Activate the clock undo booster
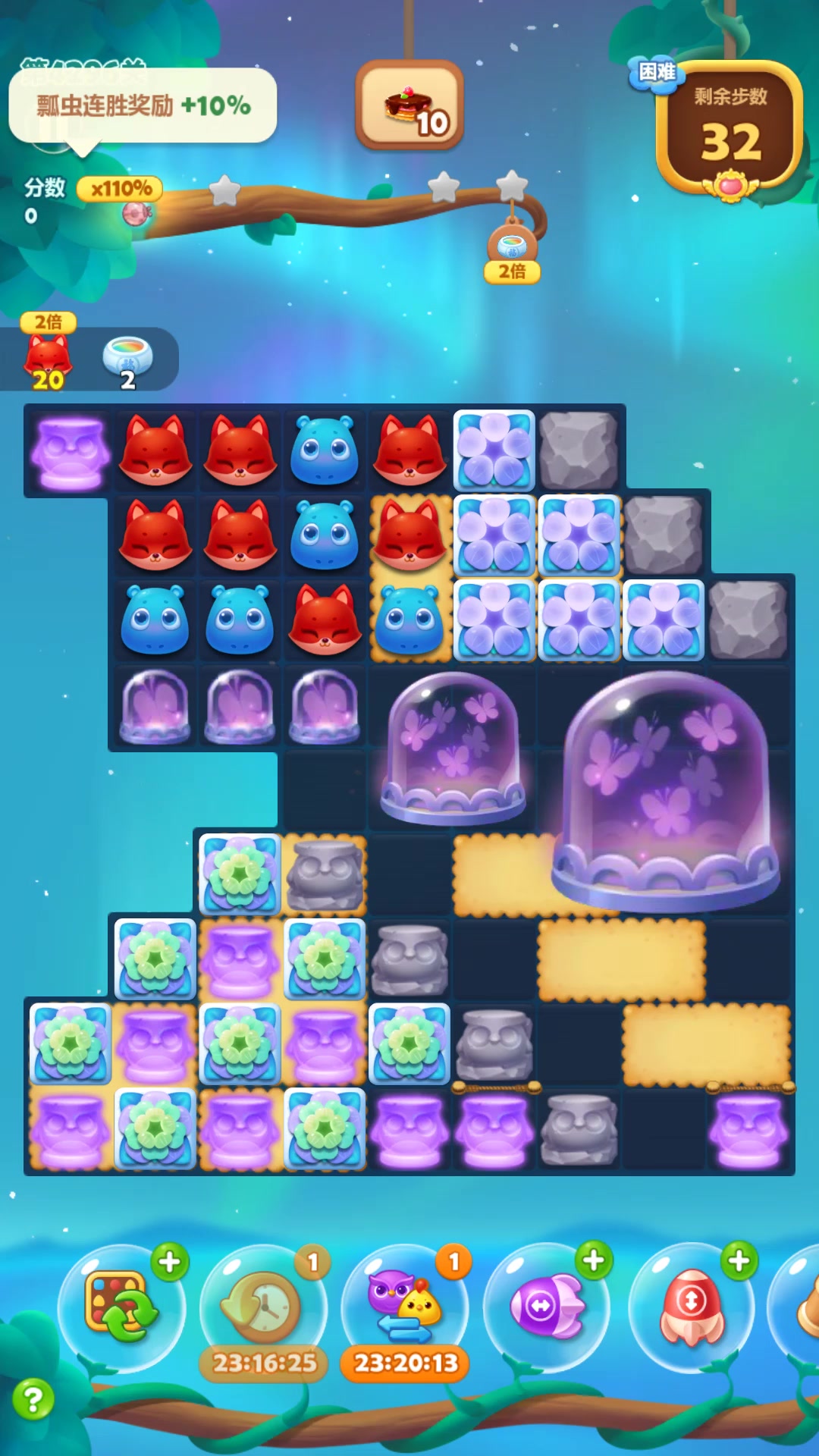This screenshot has height=1456, width=819. click(x=262, y=1307)
